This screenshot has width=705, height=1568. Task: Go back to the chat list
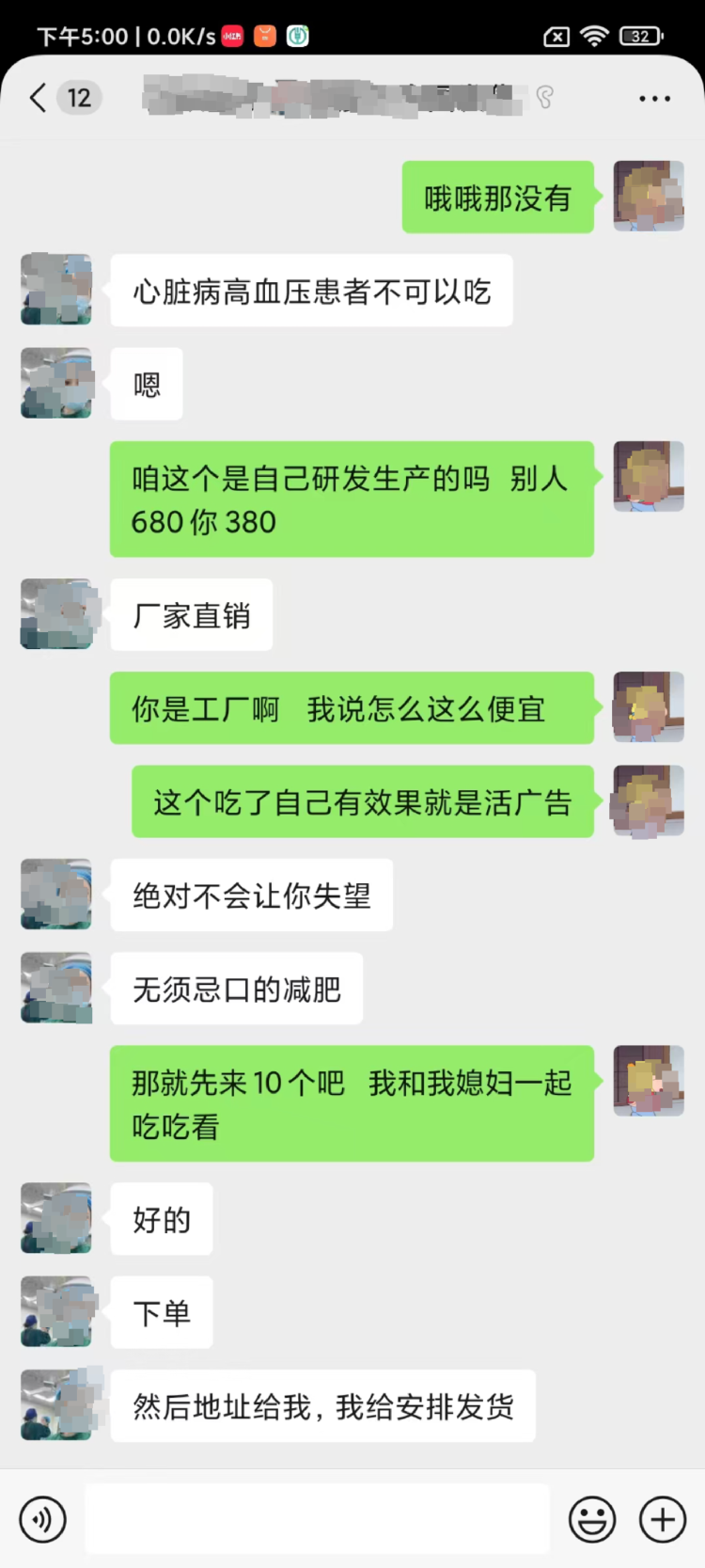[38, 98]
